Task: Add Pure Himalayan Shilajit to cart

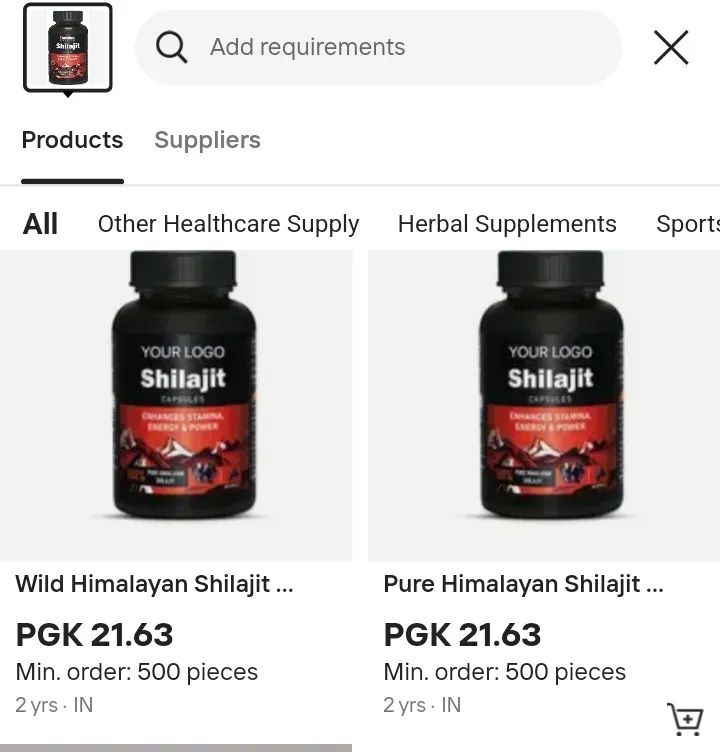Action: [x=685, y=718]
